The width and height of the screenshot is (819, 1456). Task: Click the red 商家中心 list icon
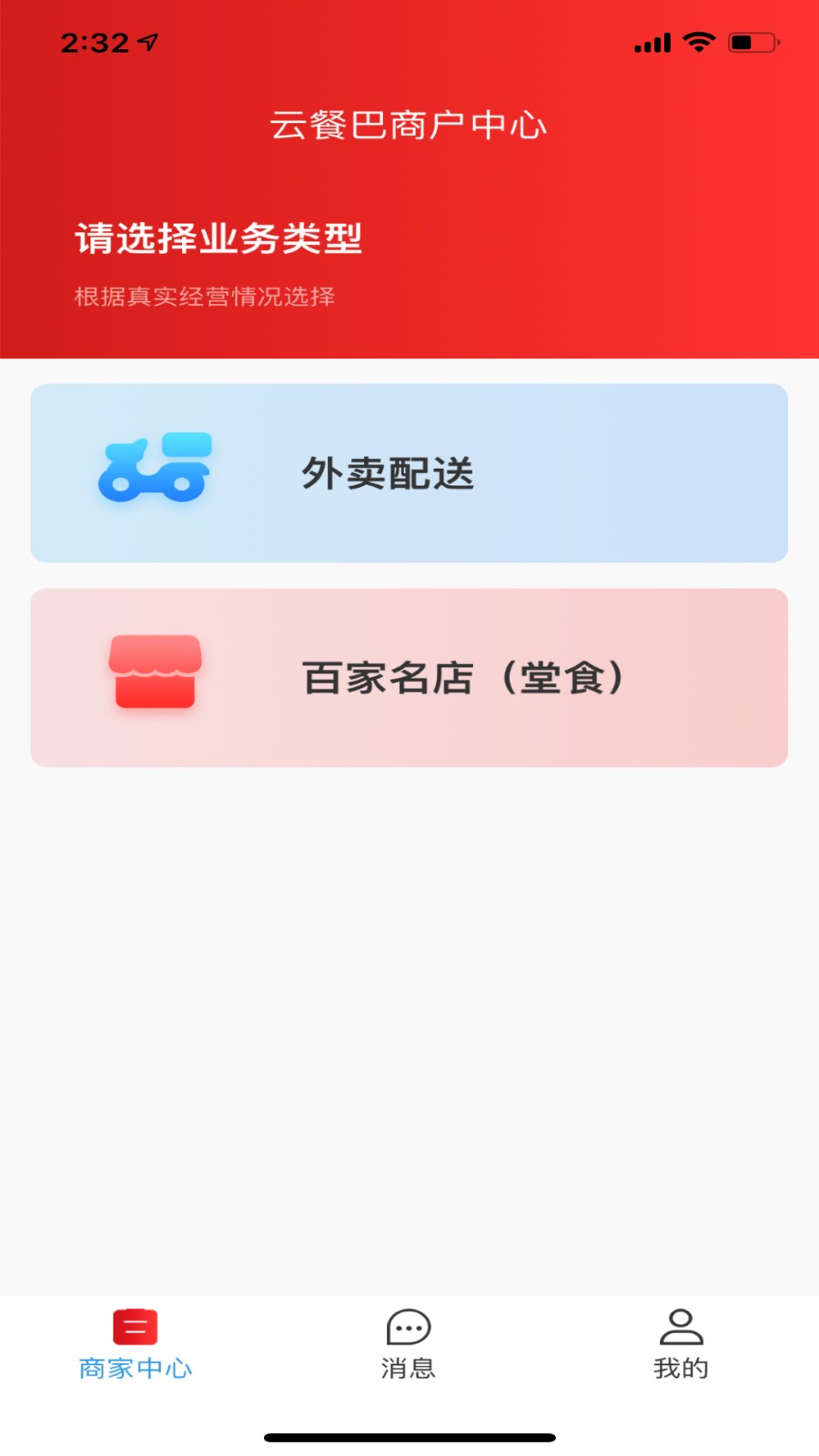(x=135, y=1329)
